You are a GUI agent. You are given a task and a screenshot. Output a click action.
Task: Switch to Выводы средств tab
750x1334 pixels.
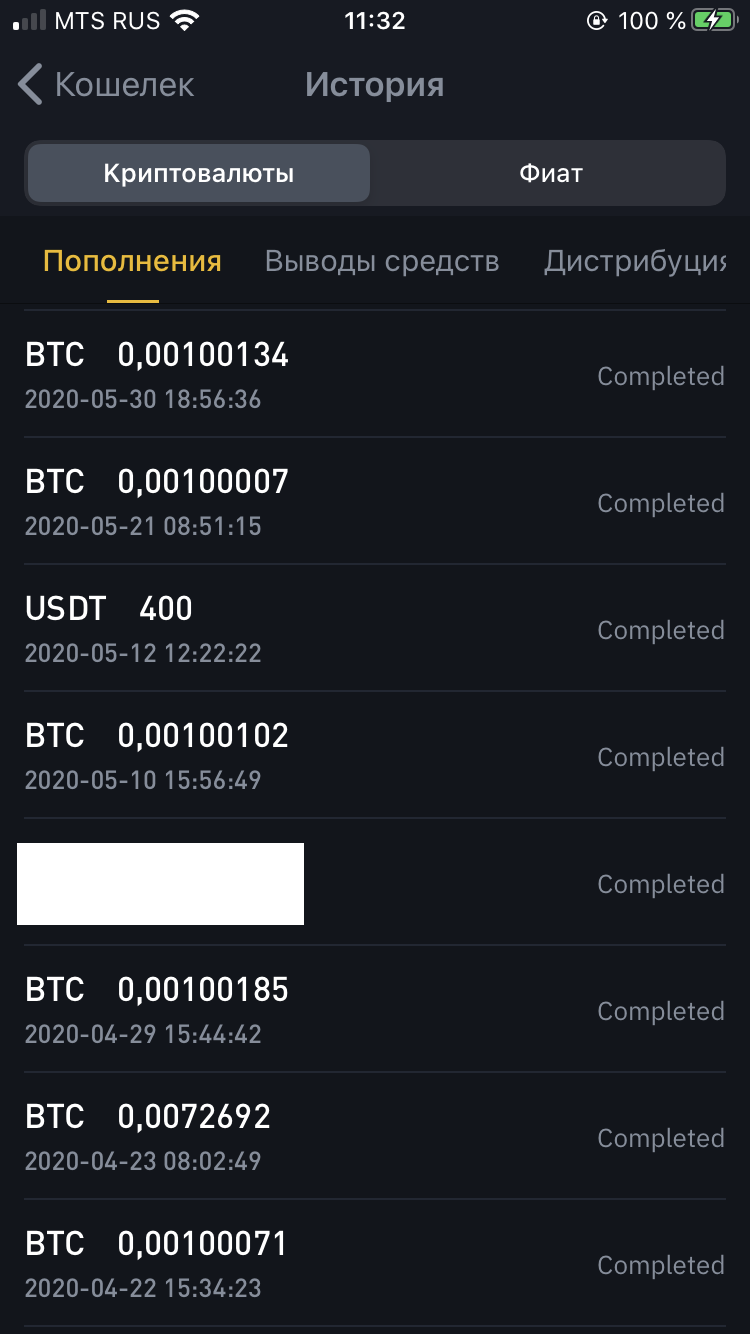click(x=381, y=262)
